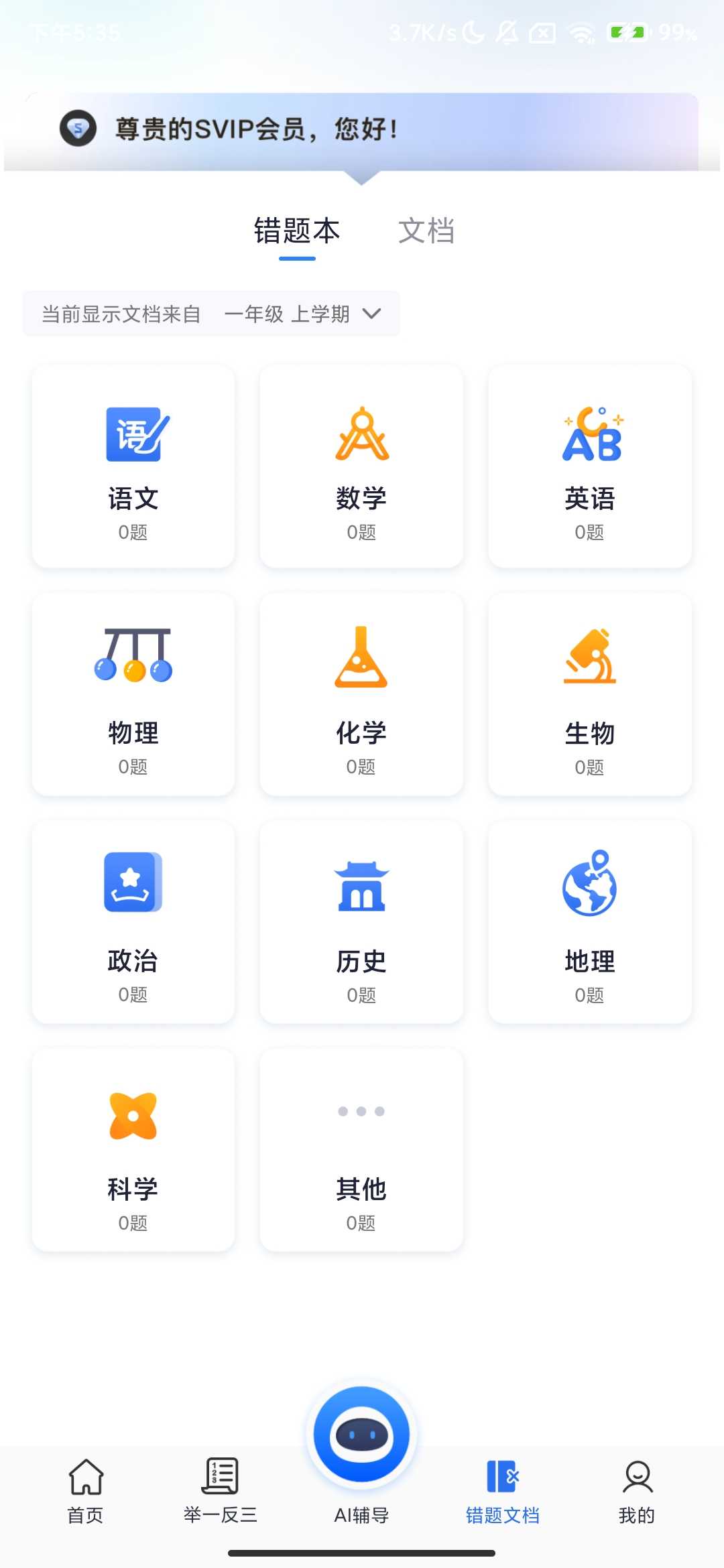
Task: Select the 错题本 tab
Action: click(297, 232)
